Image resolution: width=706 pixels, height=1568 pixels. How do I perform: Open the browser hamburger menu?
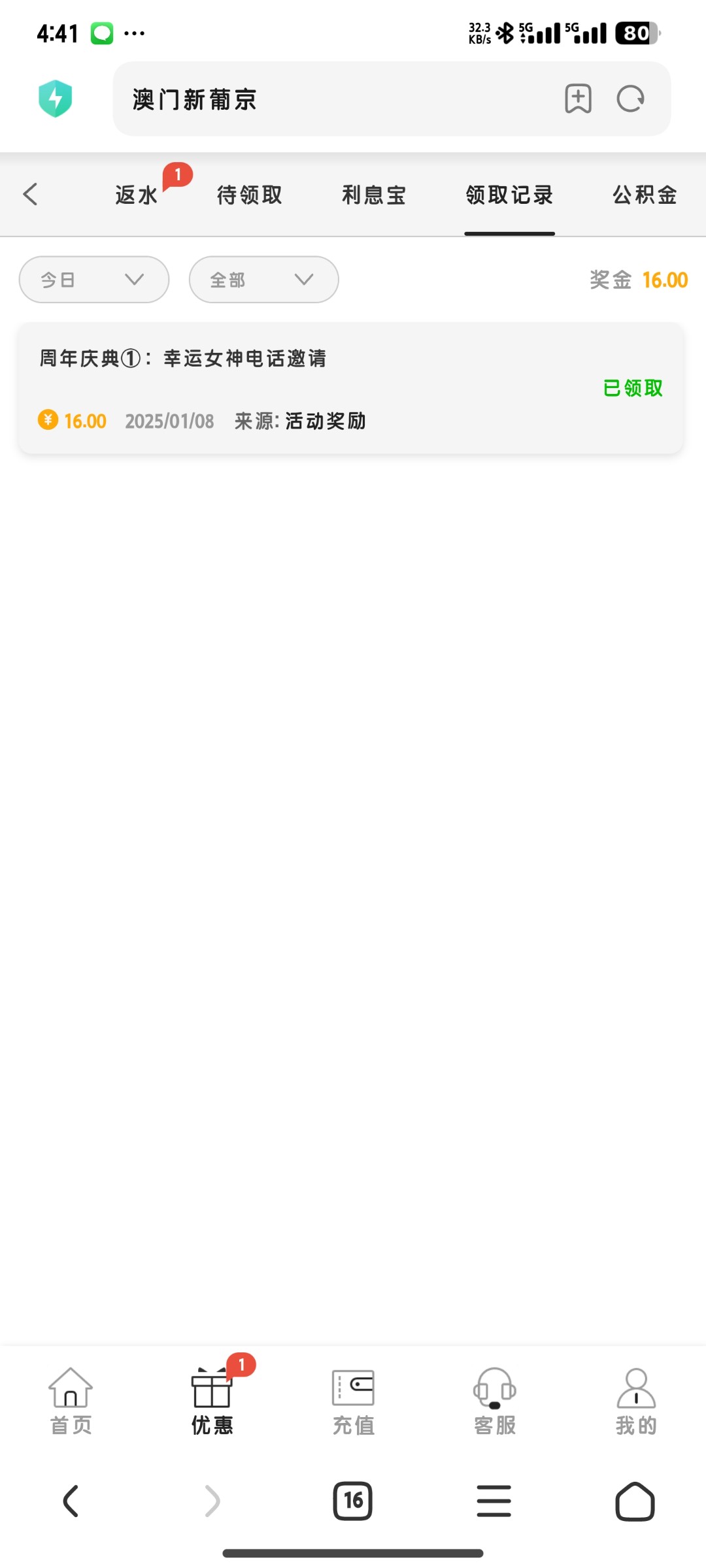pyautogui.click(x=494, y=1501)
